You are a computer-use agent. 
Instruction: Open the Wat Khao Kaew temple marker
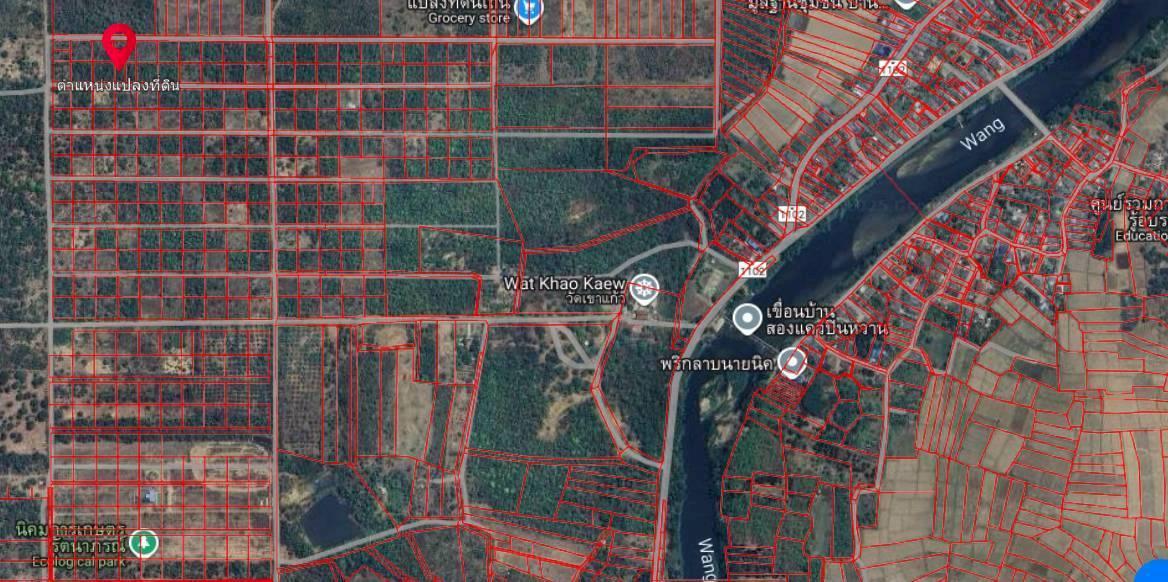click(x=644, y=289)
